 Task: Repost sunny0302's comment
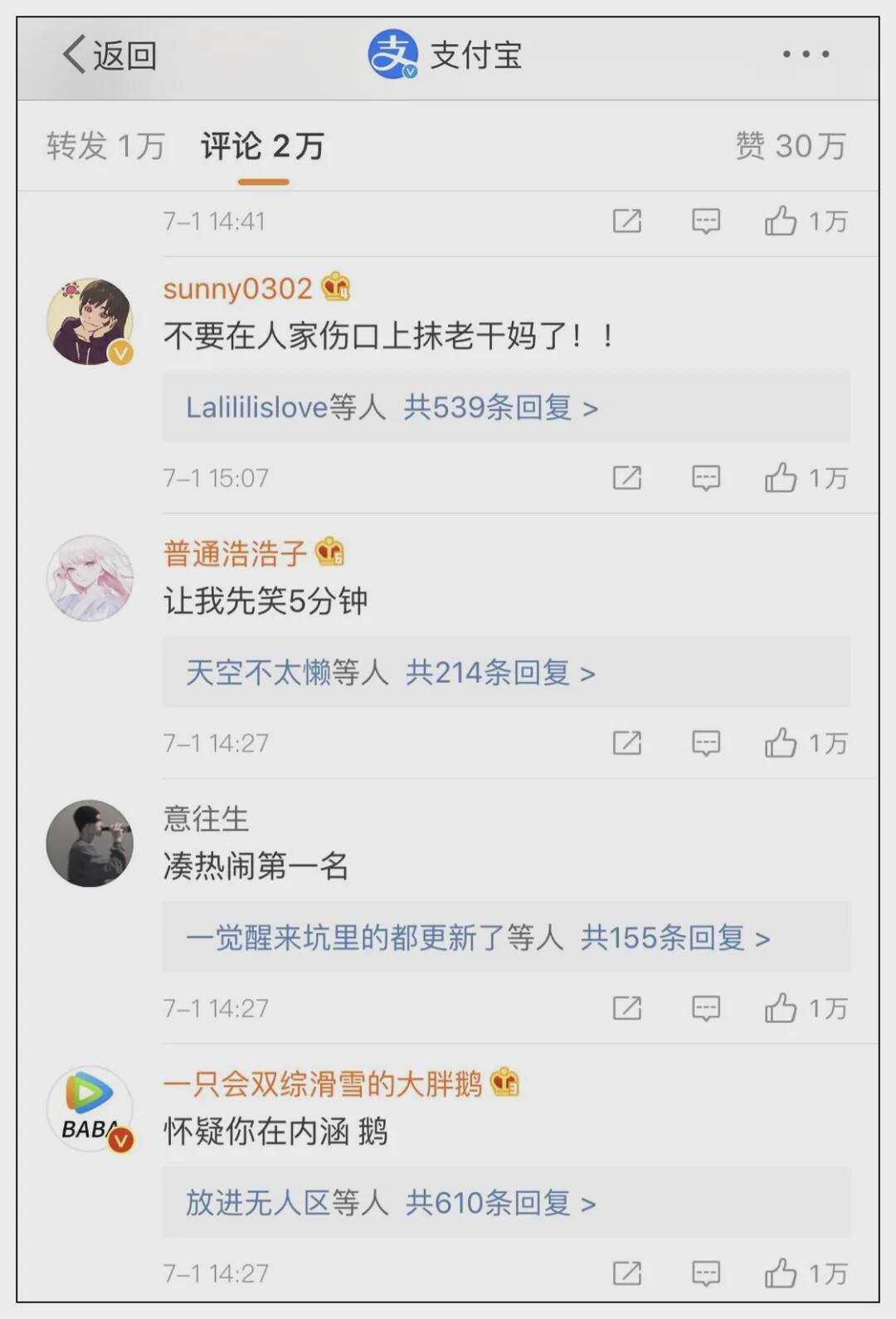click(x=627, y=478)
